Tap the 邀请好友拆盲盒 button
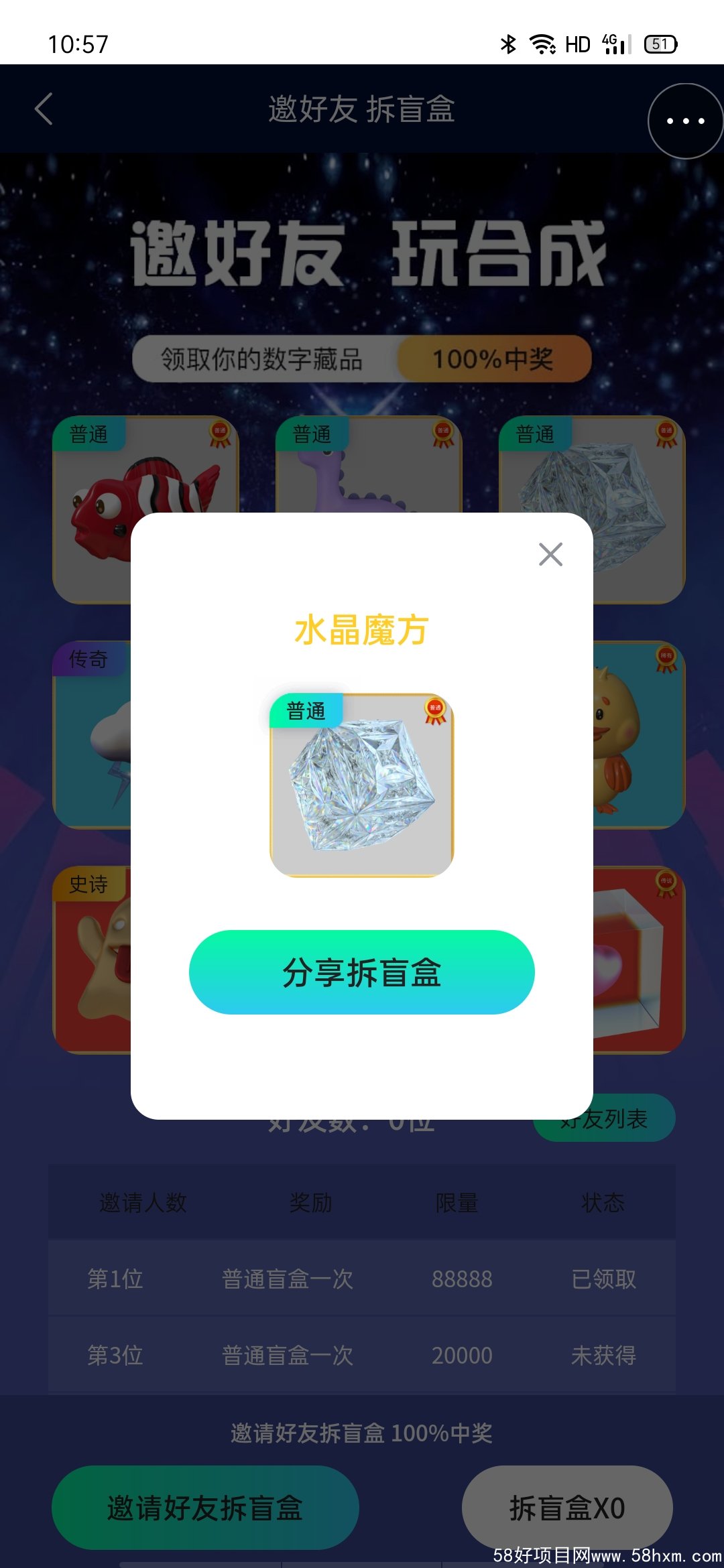 click(205, 1508)
